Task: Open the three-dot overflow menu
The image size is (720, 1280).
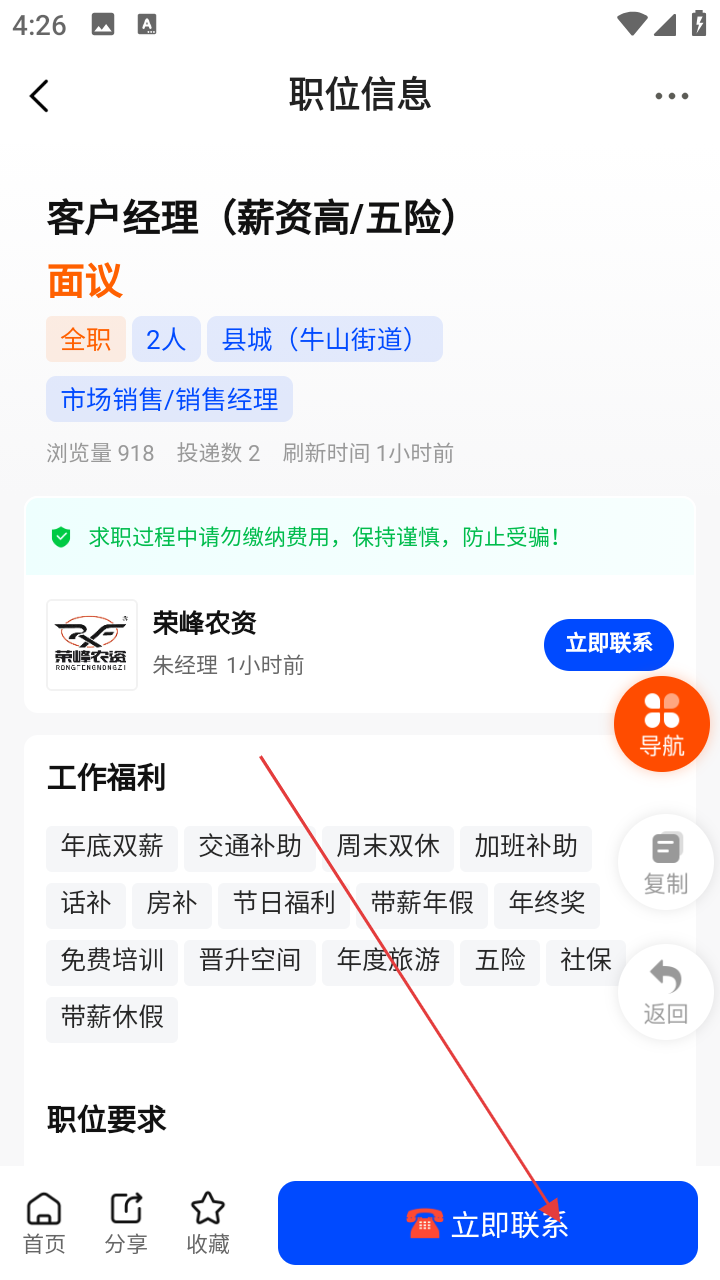Action: pyautogui.click(x=671, y=96)
